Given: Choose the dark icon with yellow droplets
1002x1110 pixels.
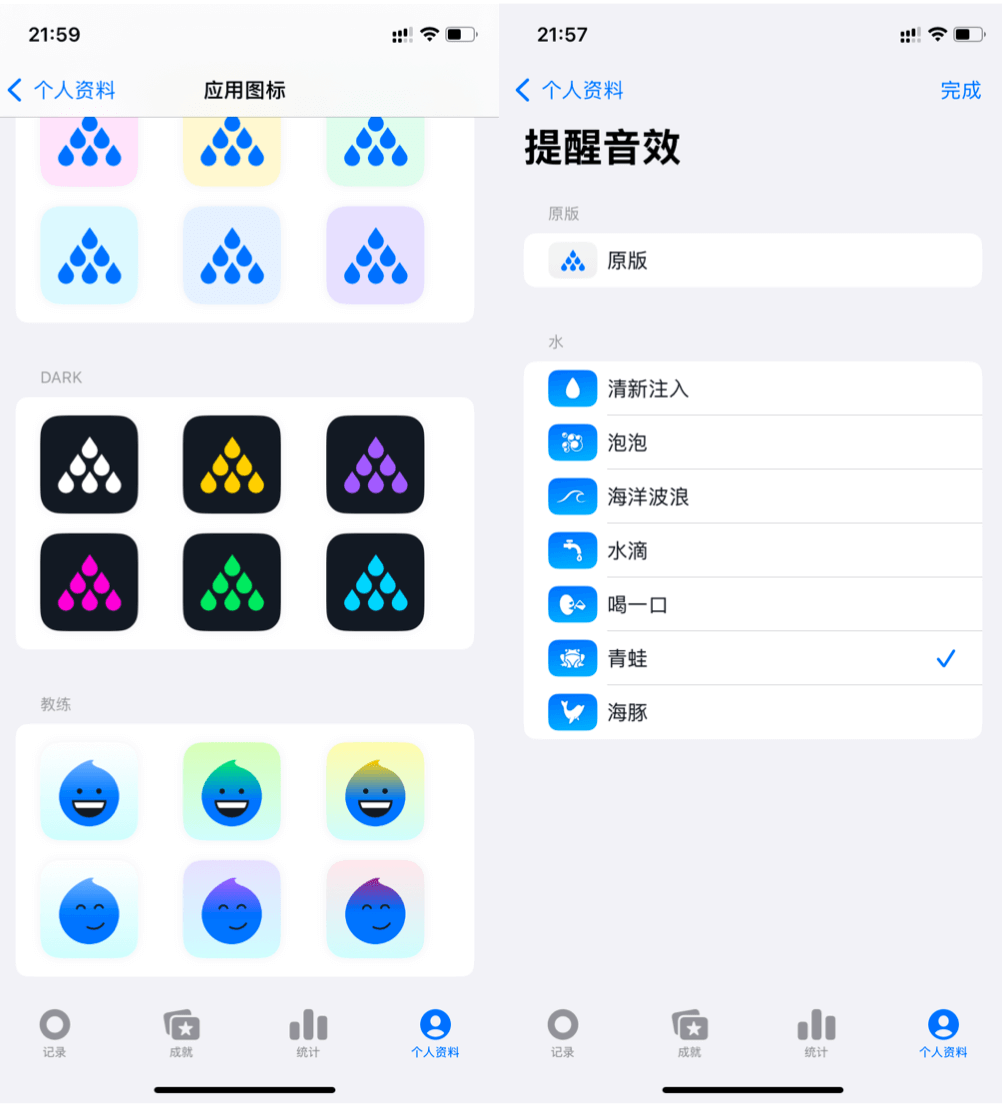Looking at the screenshot, I should click(x=232, y=465).
